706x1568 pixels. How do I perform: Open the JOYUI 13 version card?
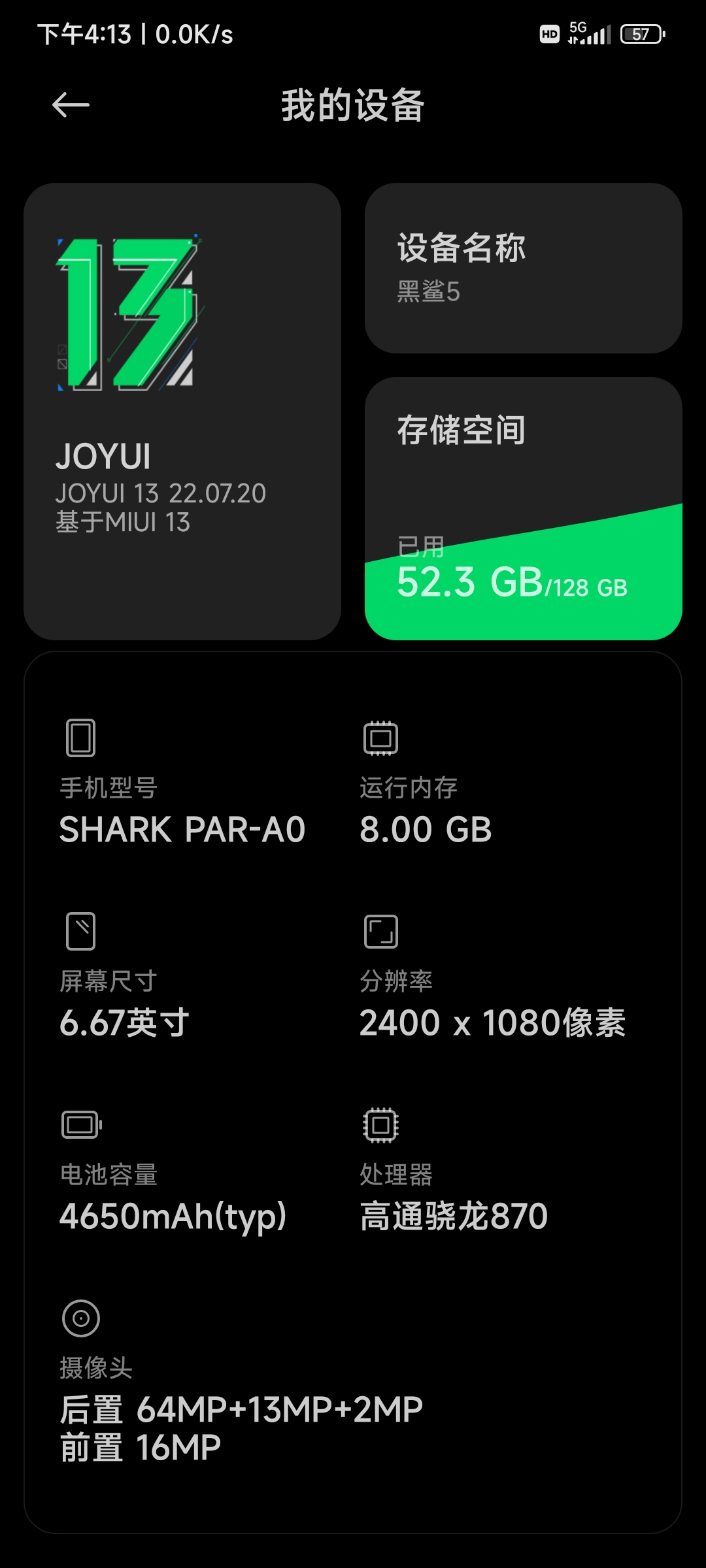[182, 412]
